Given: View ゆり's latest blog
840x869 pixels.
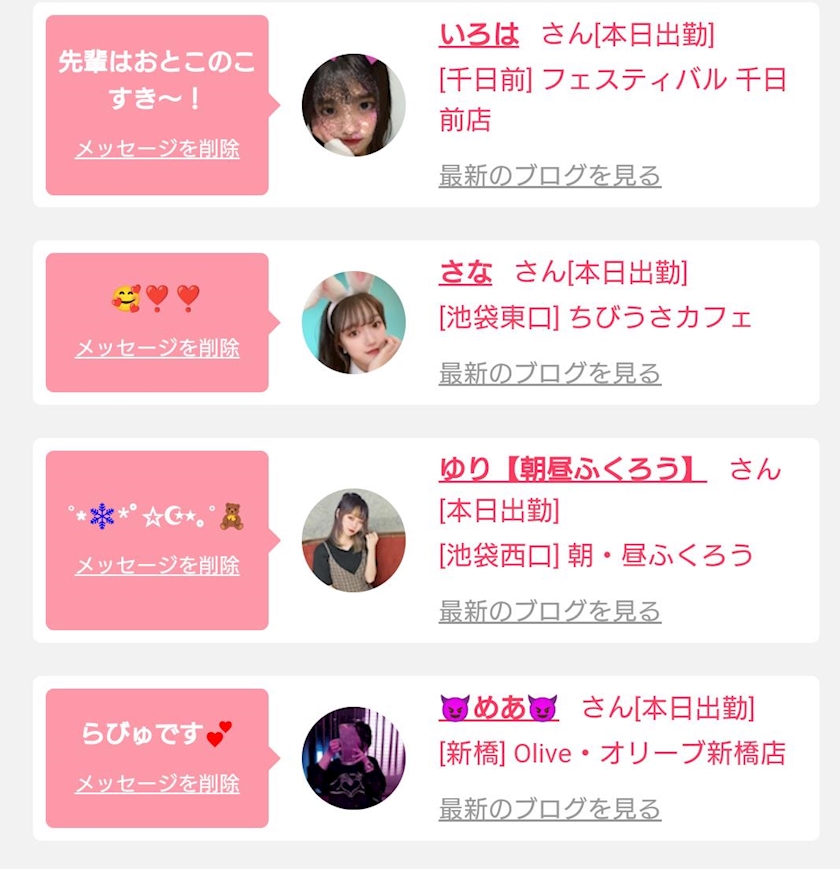Looking at the screenshot, I should coord(550,611).
